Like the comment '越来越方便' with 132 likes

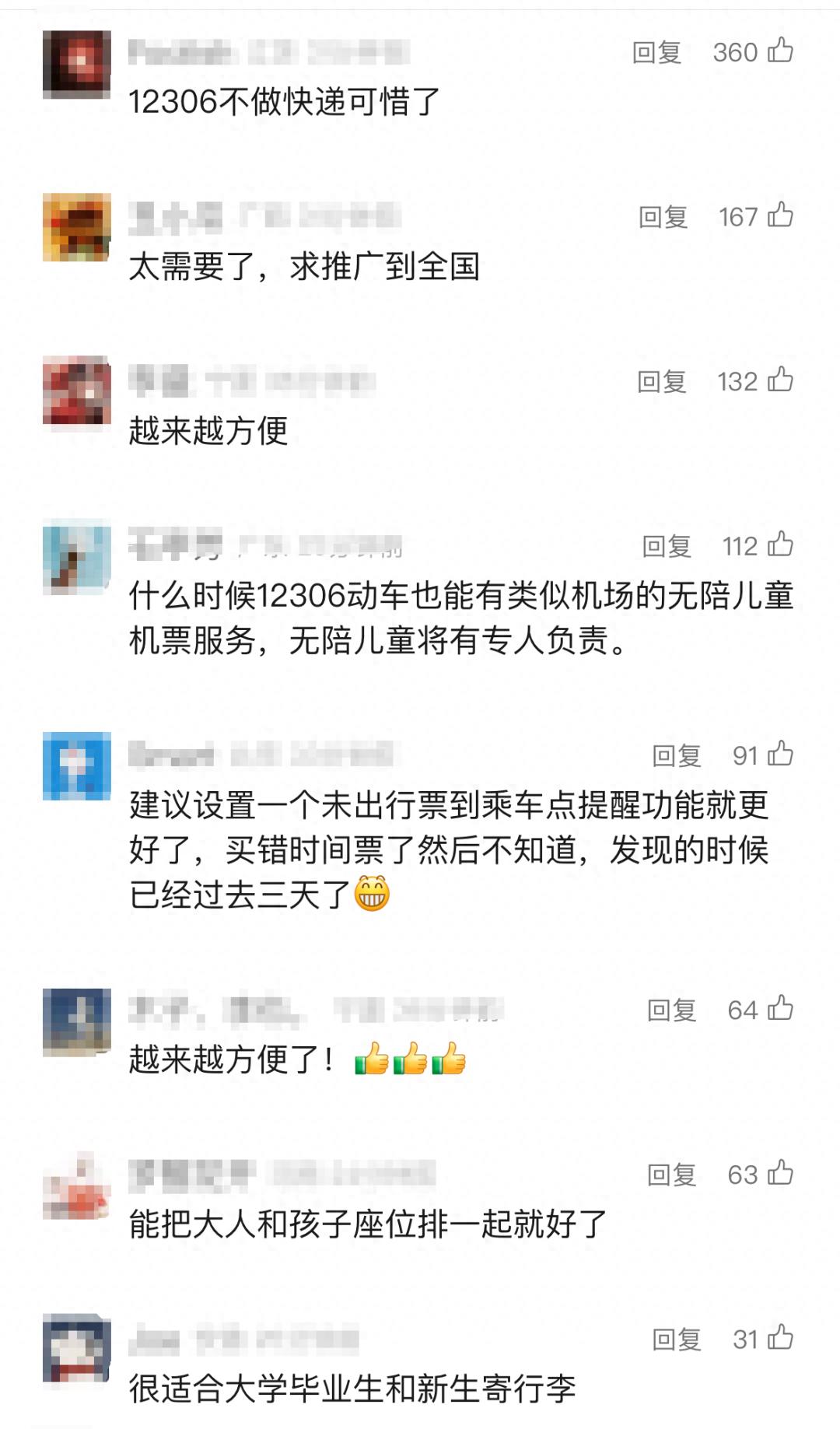tap(780, 380)
